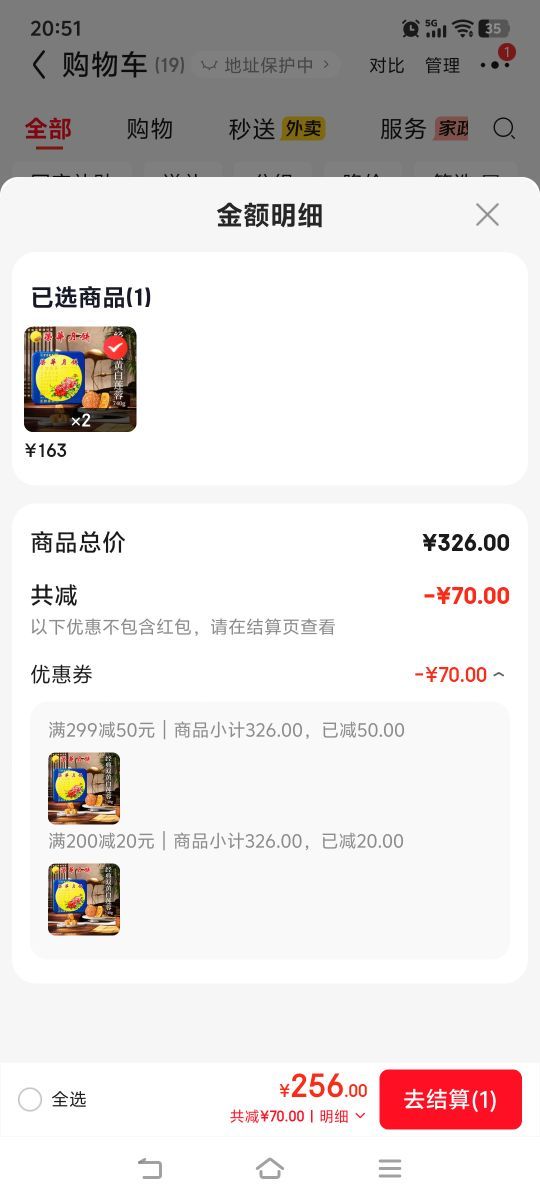Image resolution: width=540 pixels, height=1200 pixels.
Task: Go back from the 购物车 page
Action: pyautogui.click(x=38, y=65)
